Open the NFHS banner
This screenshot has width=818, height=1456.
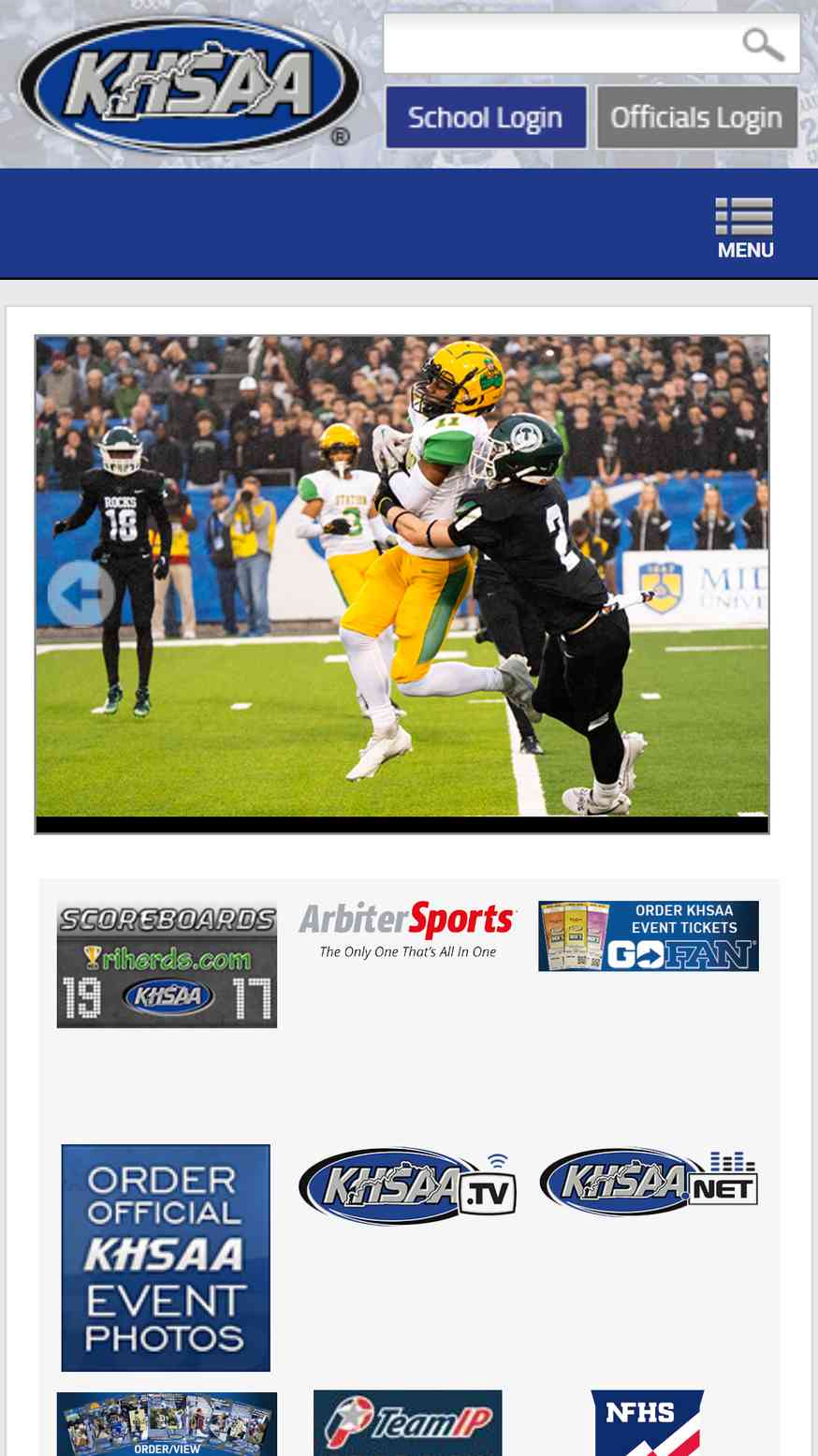648,1423
